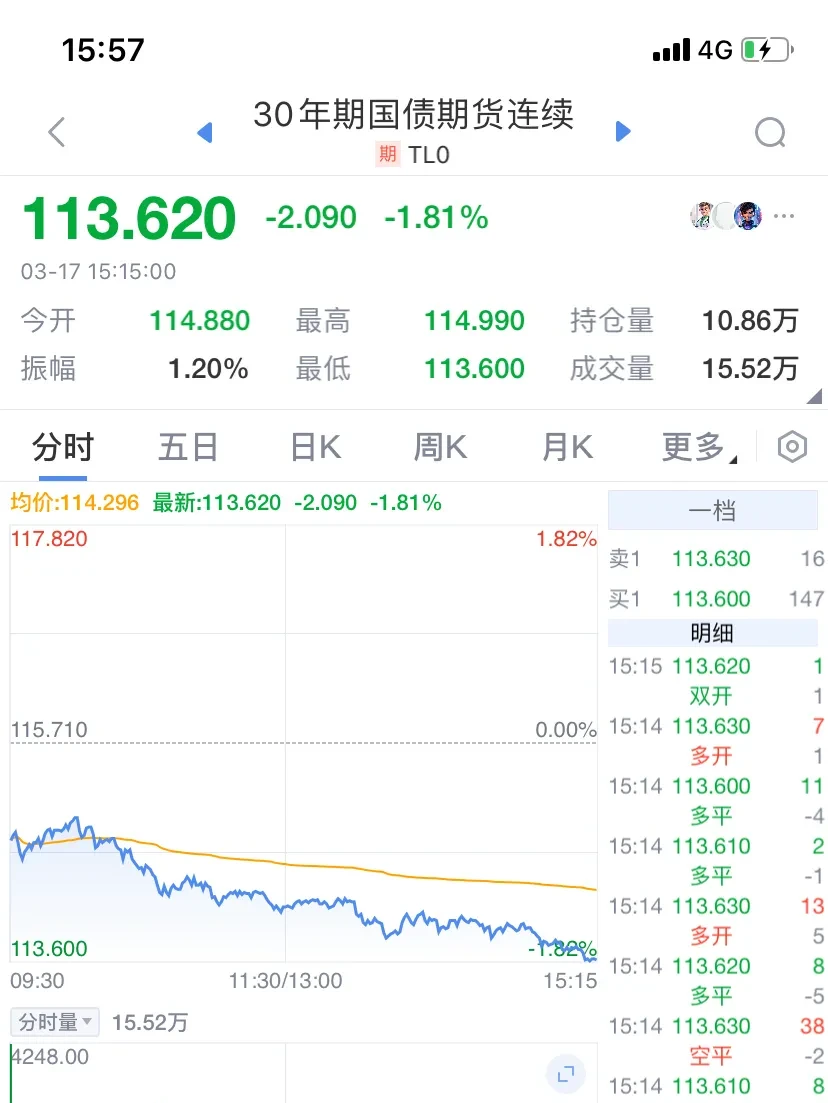Switch to the 日K chart tab

[315, 447]
